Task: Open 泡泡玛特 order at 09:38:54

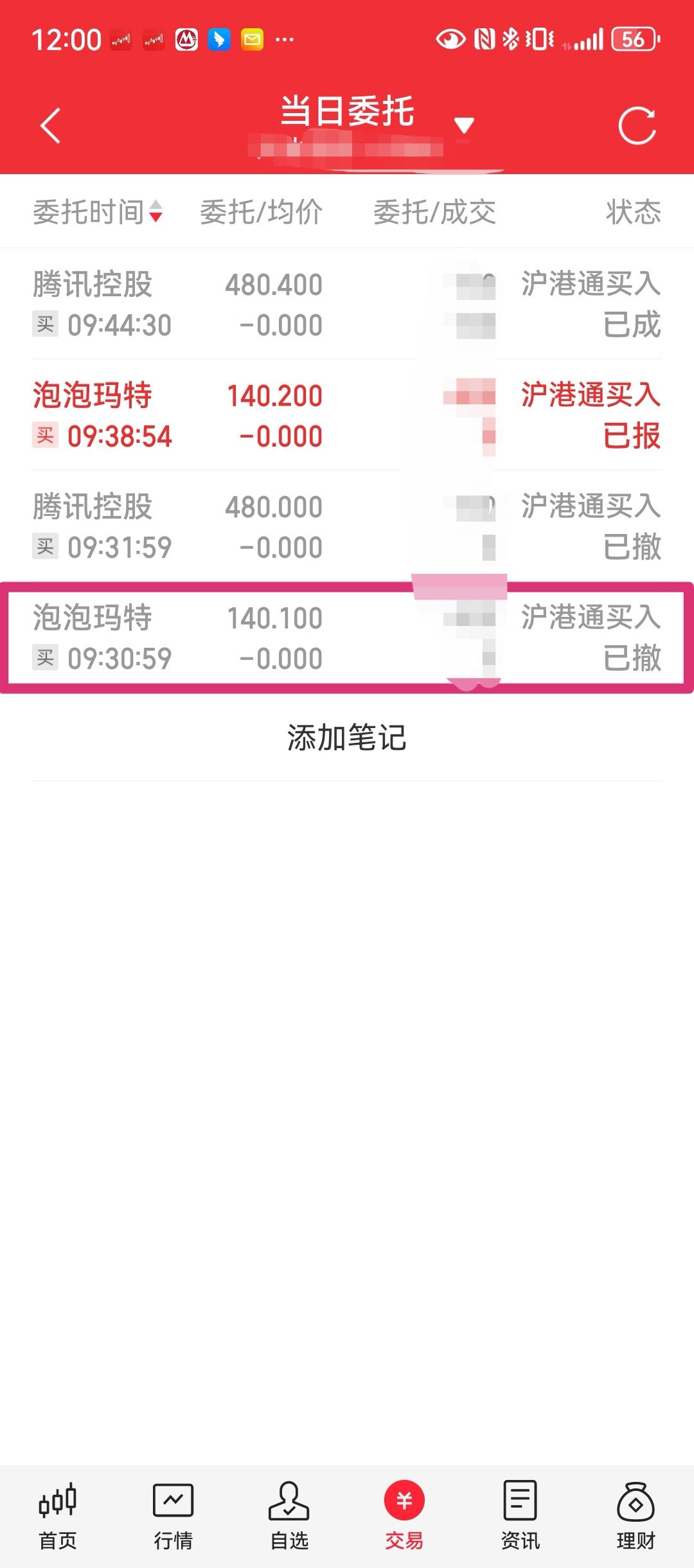Action: click(x=347, y=415)
